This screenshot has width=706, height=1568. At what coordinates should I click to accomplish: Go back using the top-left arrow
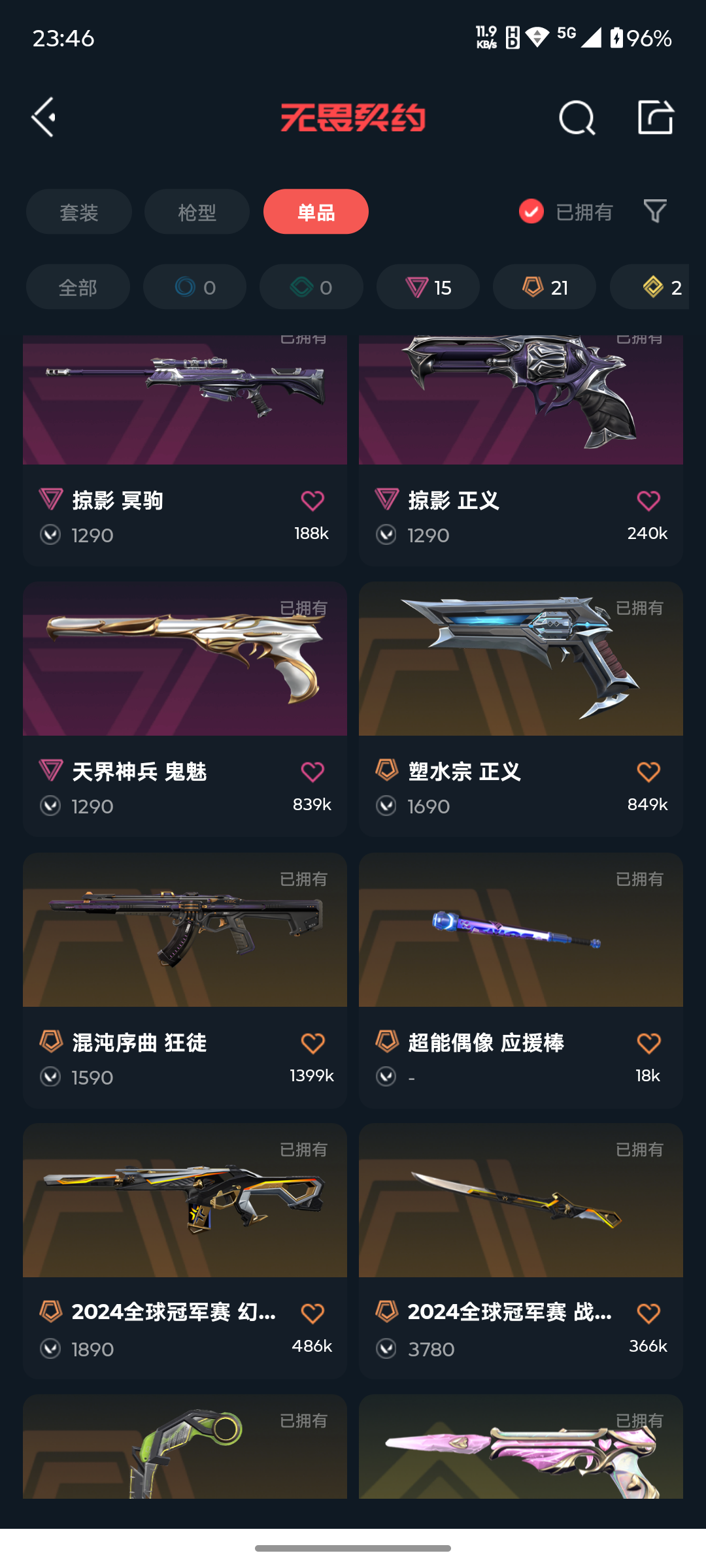(x=44, y=118)
